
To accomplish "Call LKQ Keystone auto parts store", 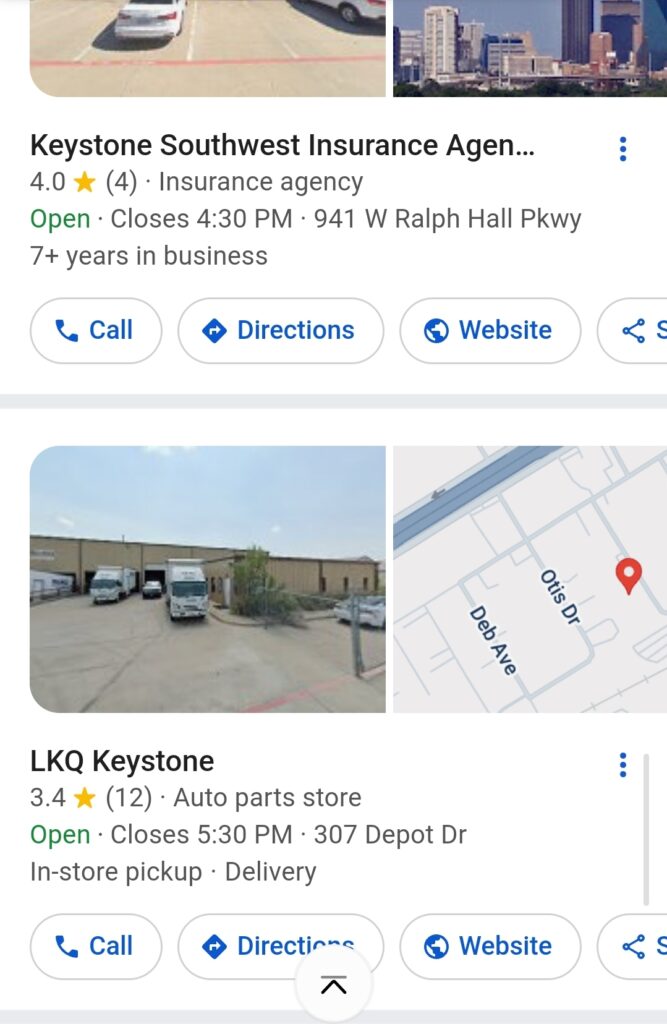I will (95, 946).
